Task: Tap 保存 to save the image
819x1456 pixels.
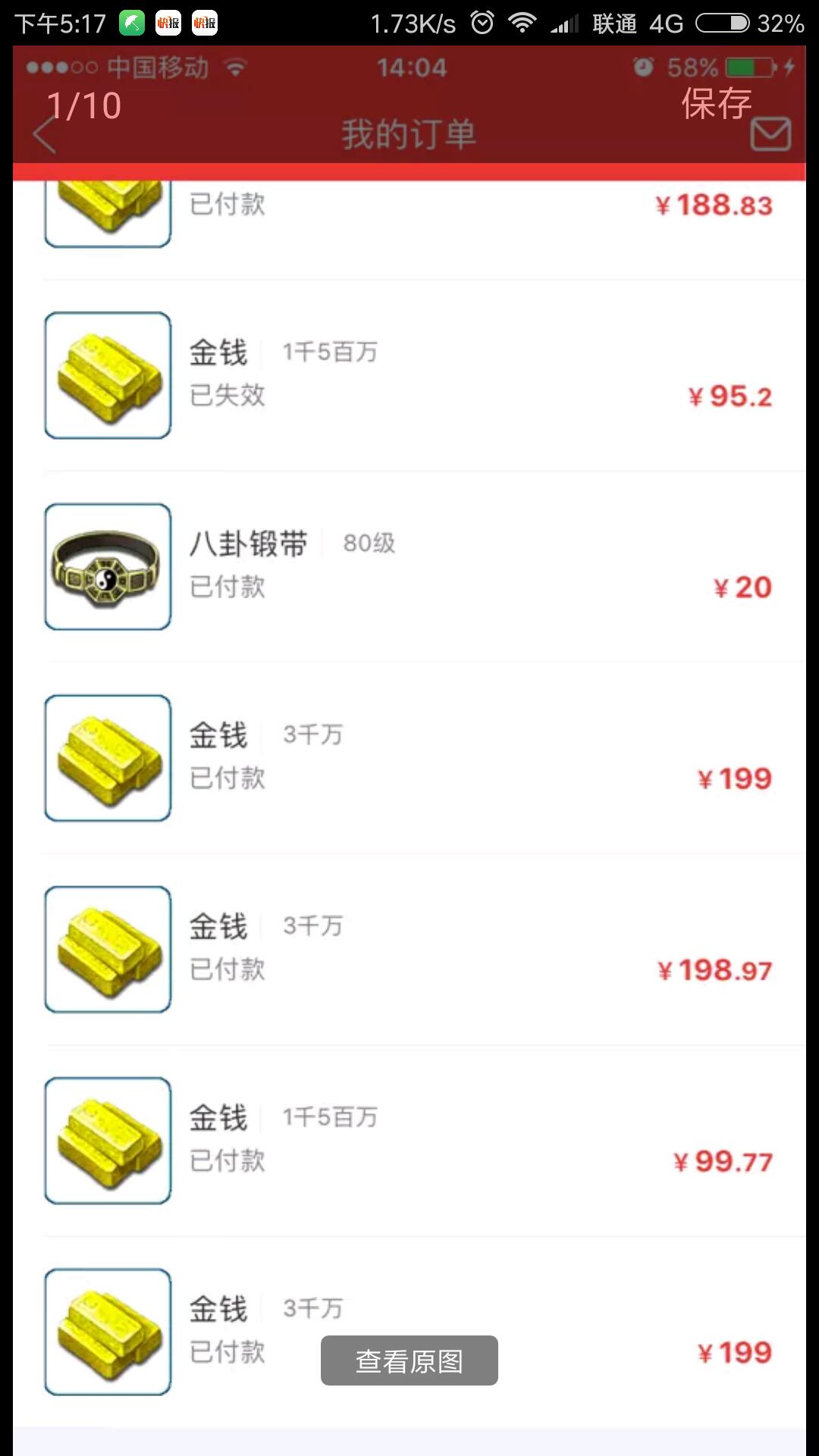Action: [x=716, y=104]
